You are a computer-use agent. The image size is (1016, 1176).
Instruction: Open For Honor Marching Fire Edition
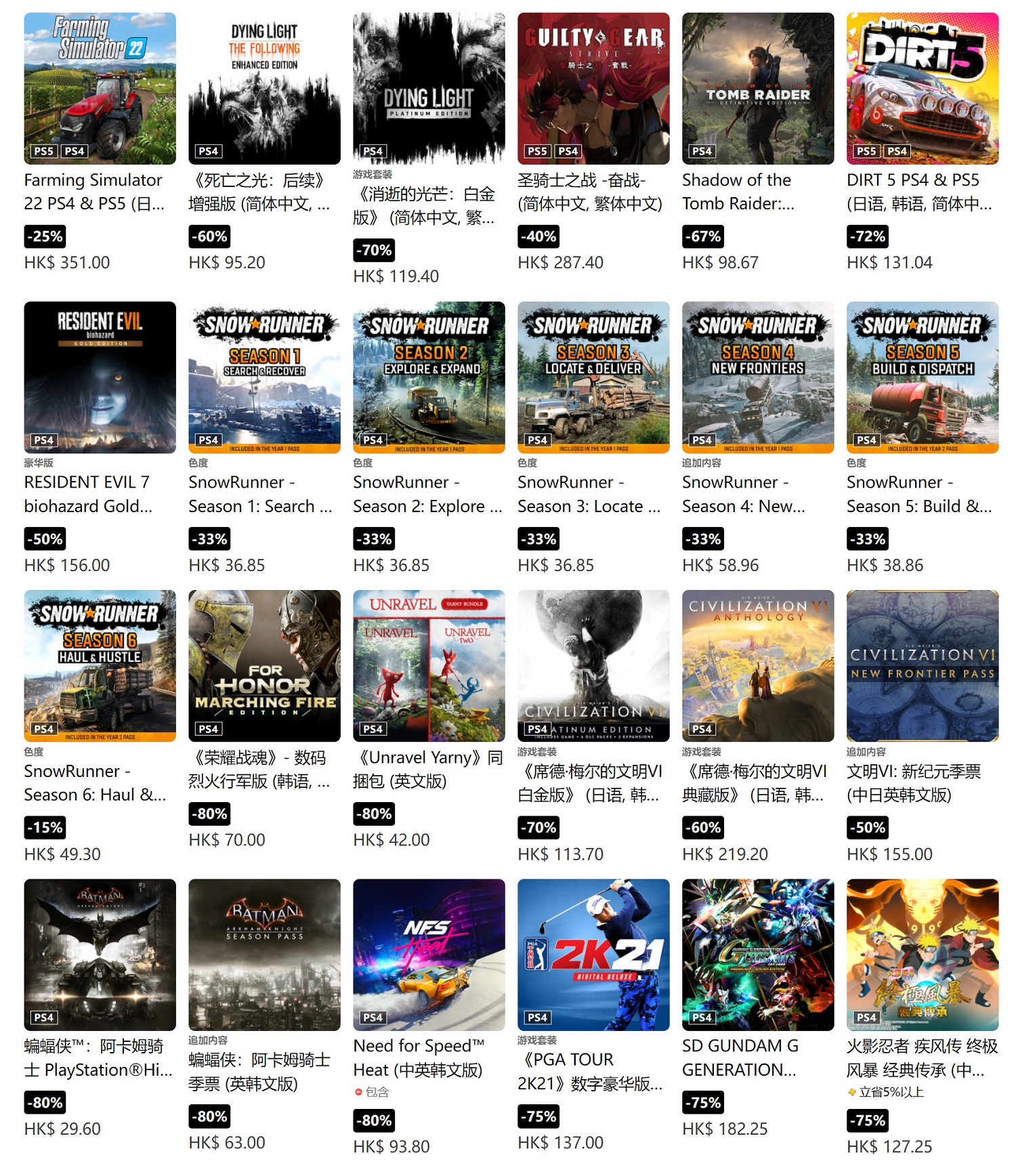pos(264,666)
